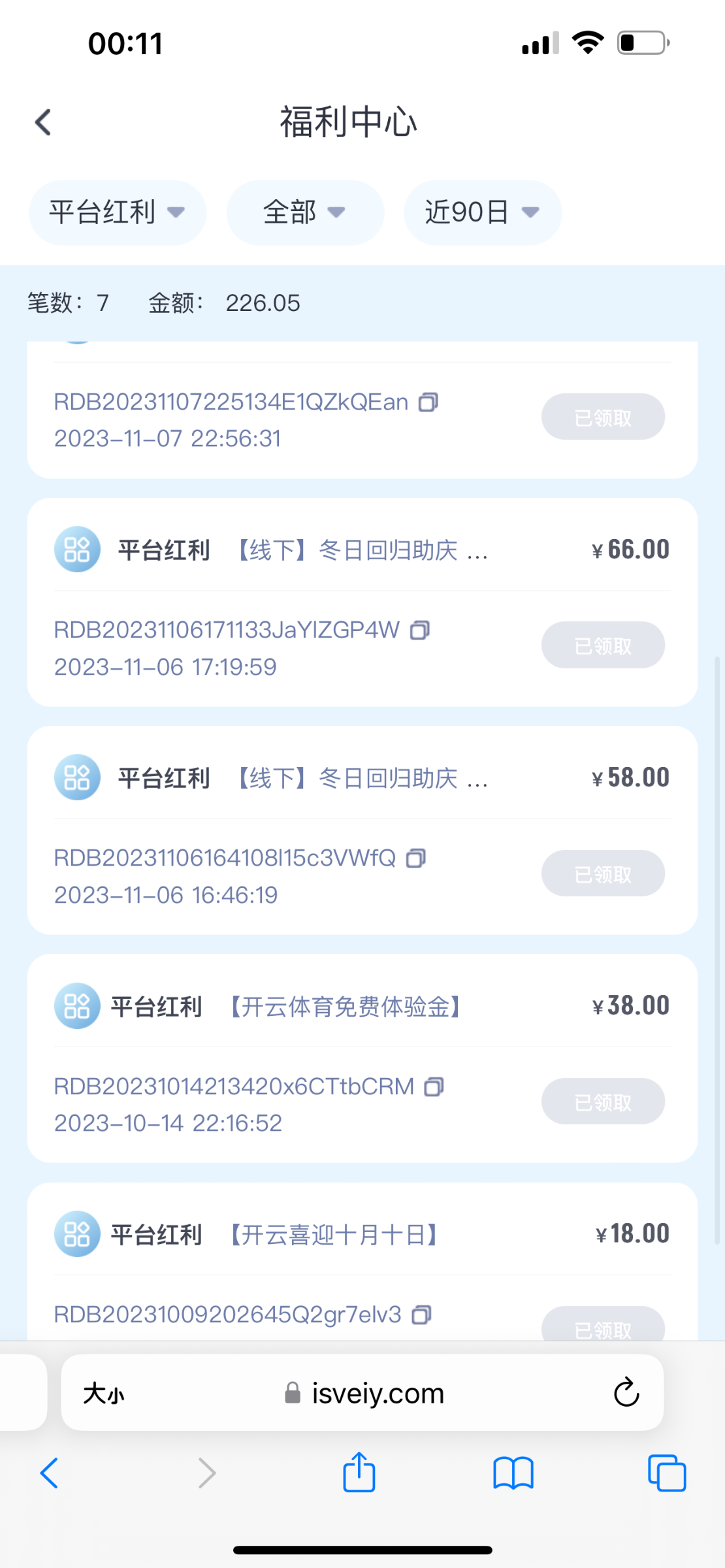Reload the isveiy.com page
This screenshot has height=1568, width=725.
(x=626, y=1392)
